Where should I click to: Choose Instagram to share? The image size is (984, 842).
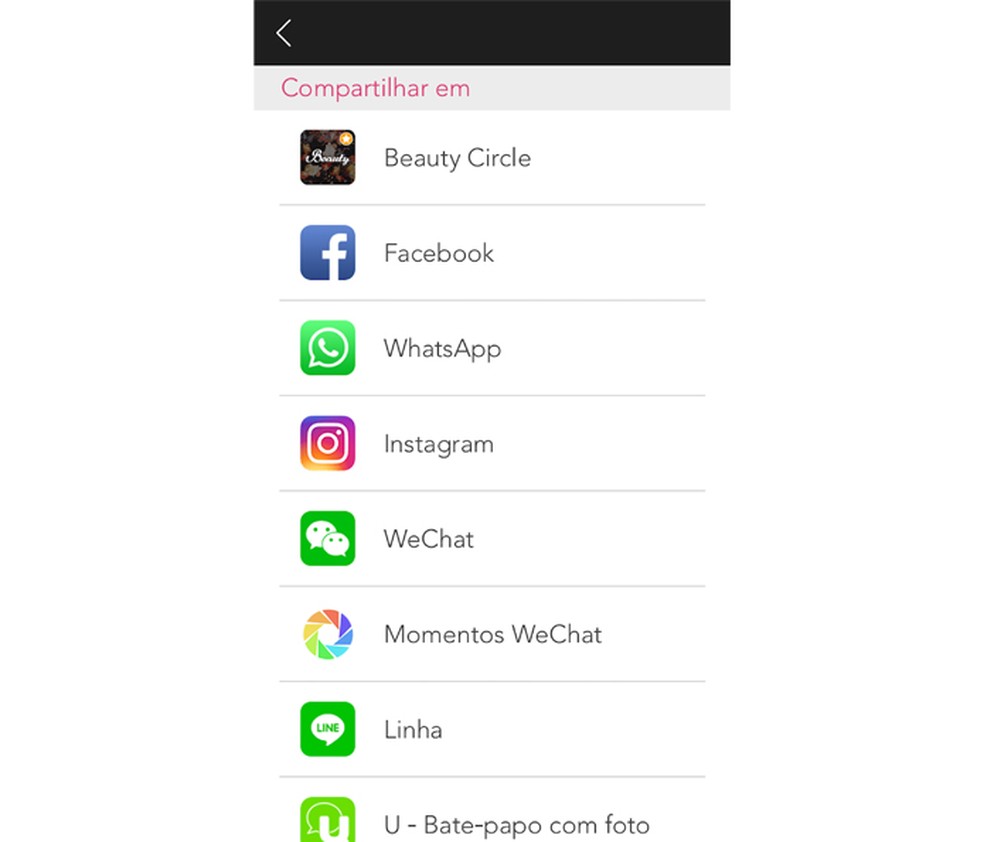click(x=439, y=444)
